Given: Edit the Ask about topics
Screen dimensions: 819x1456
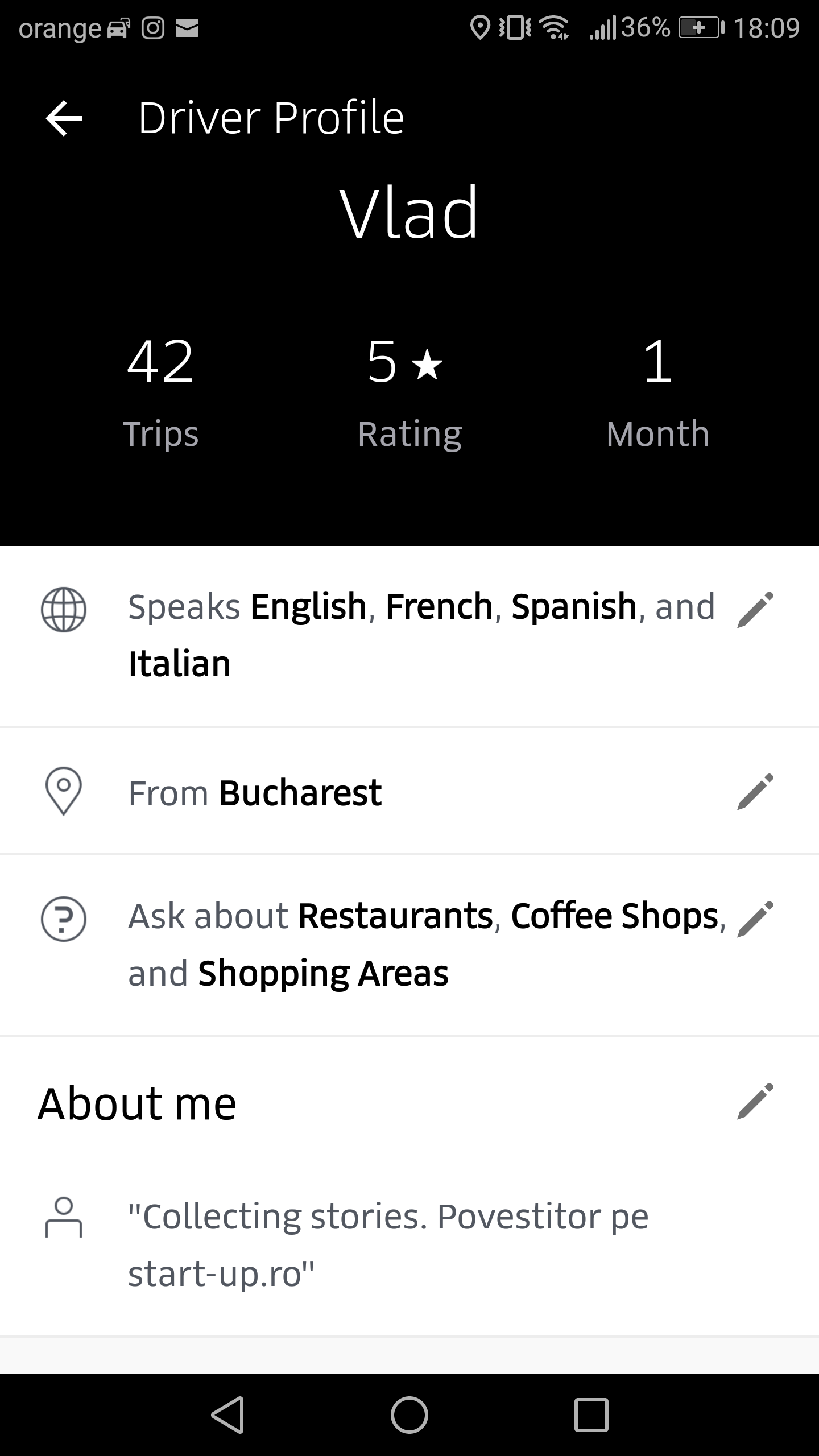Looking at the screenshot, I should tap(755, 919).
